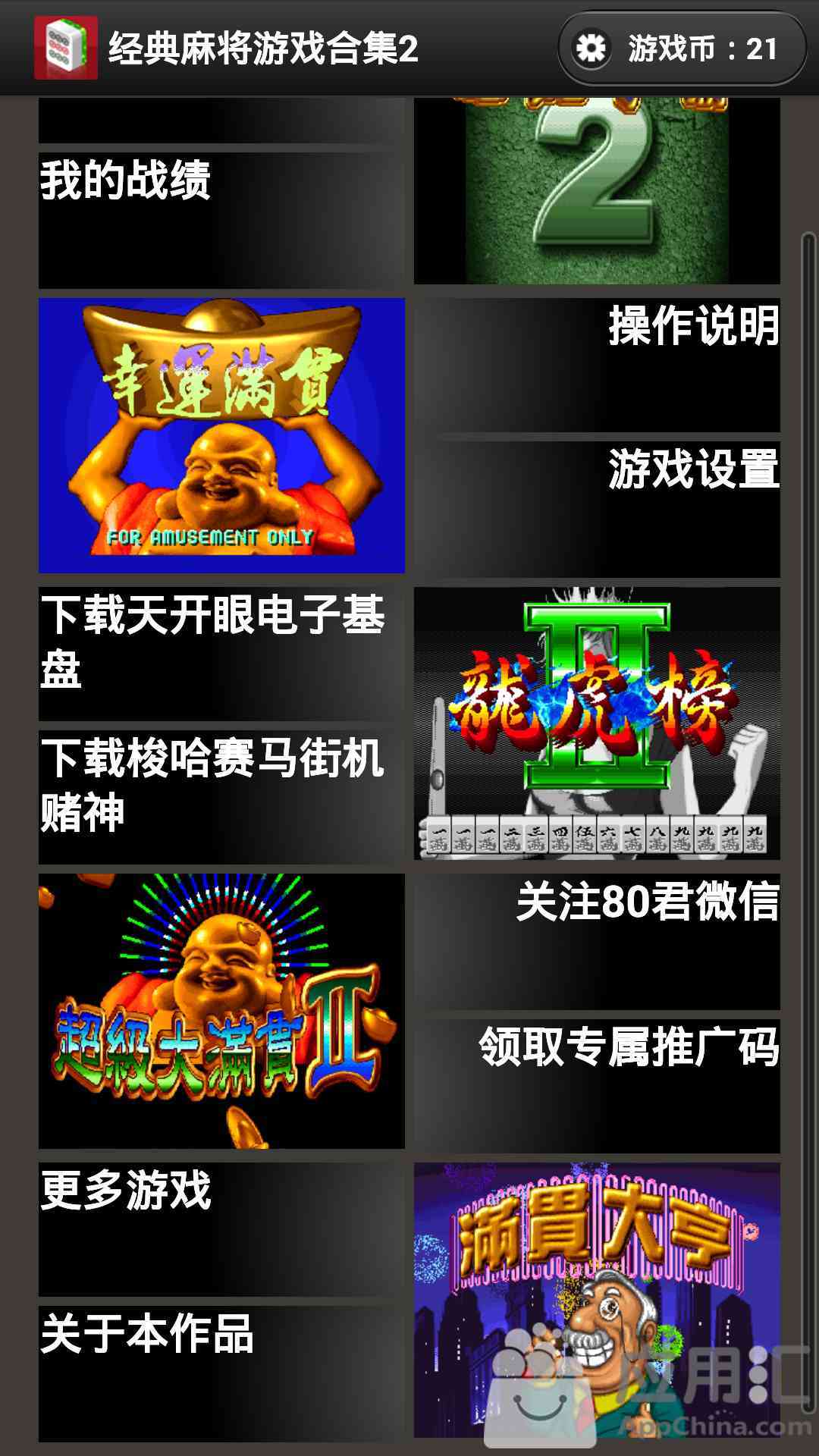Launch the 龙虎榜 II game tile
Viewport: 819px width, 1456px height.
pyautogui.click(x=597, y=723)
